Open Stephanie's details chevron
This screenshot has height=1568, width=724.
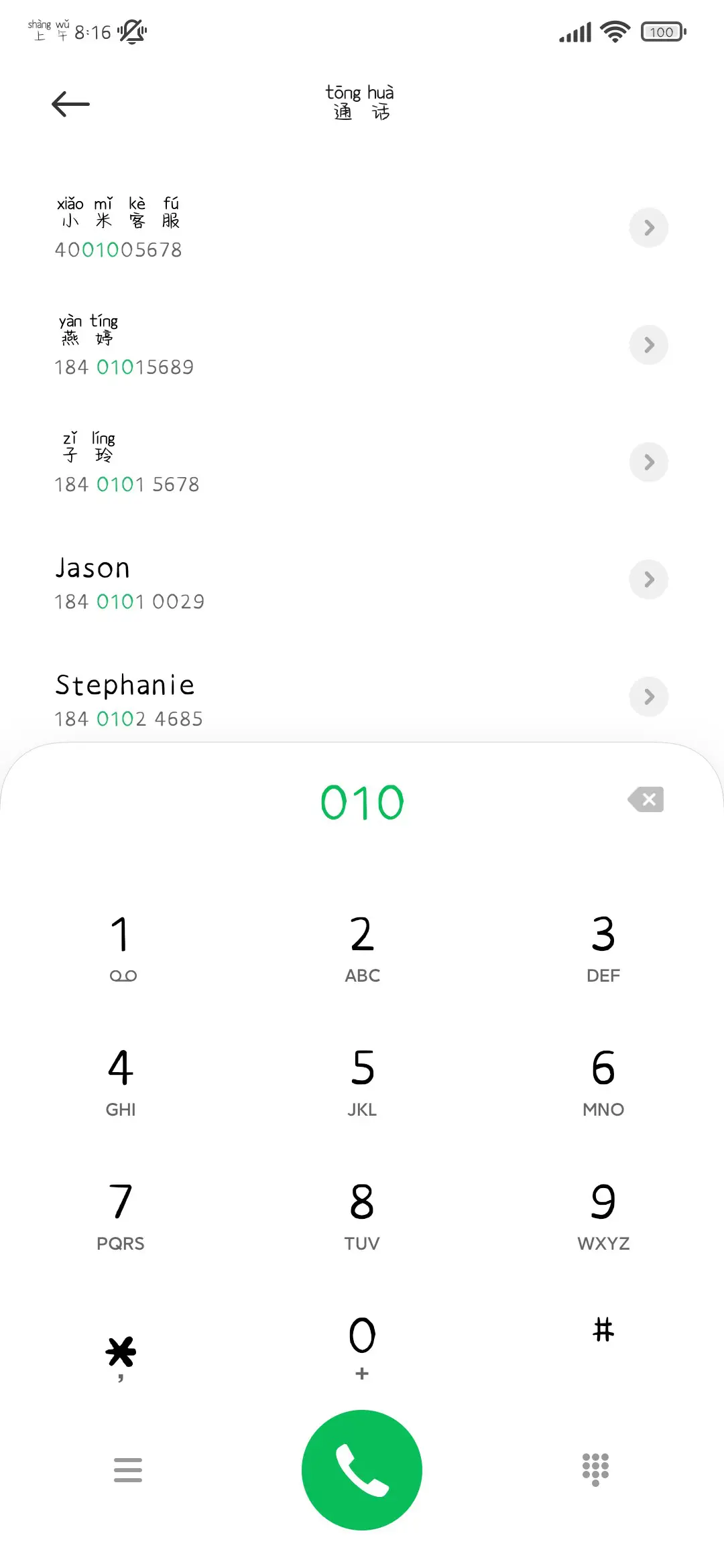[648, 697]
